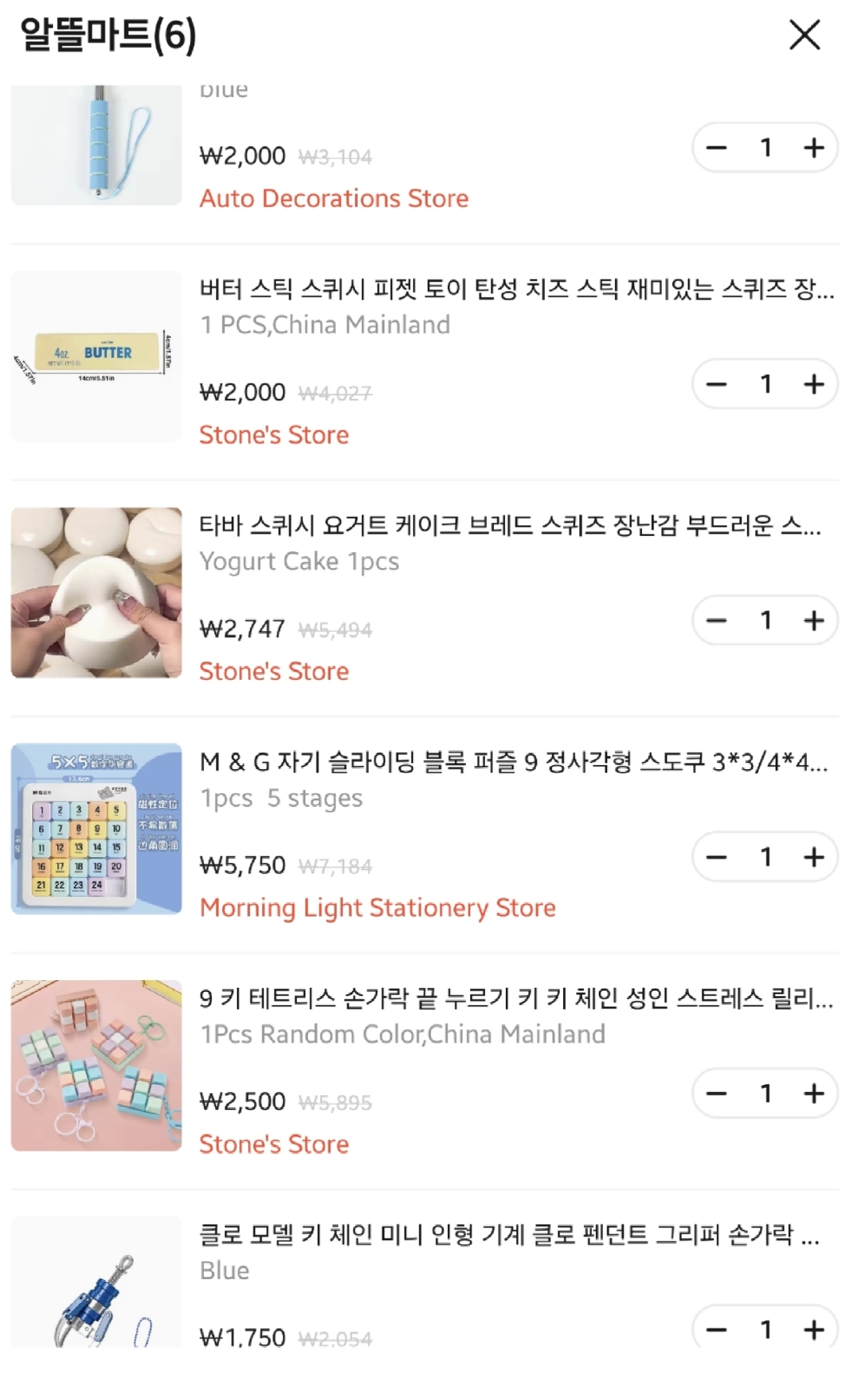Add one more 클로 모델 claw keychain

pyautogui.click(x=814, y=1329)
